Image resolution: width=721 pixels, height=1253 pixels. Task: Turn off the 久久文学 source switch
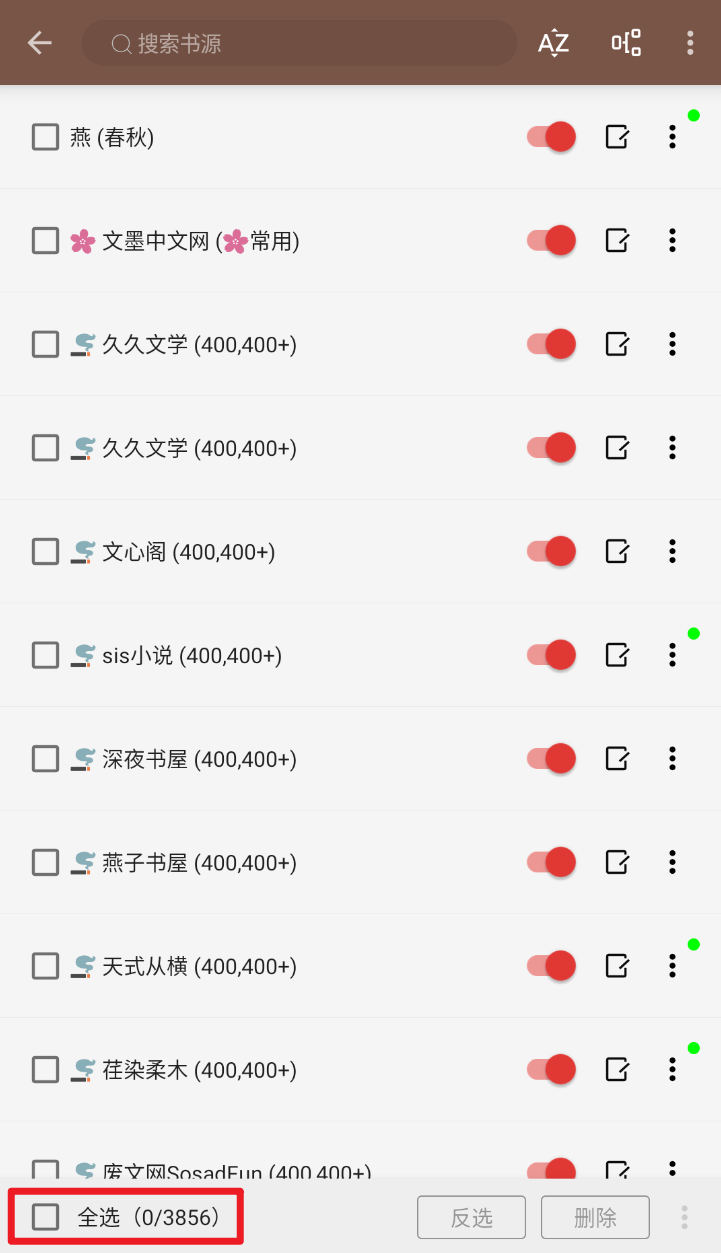tap(549, 344)
